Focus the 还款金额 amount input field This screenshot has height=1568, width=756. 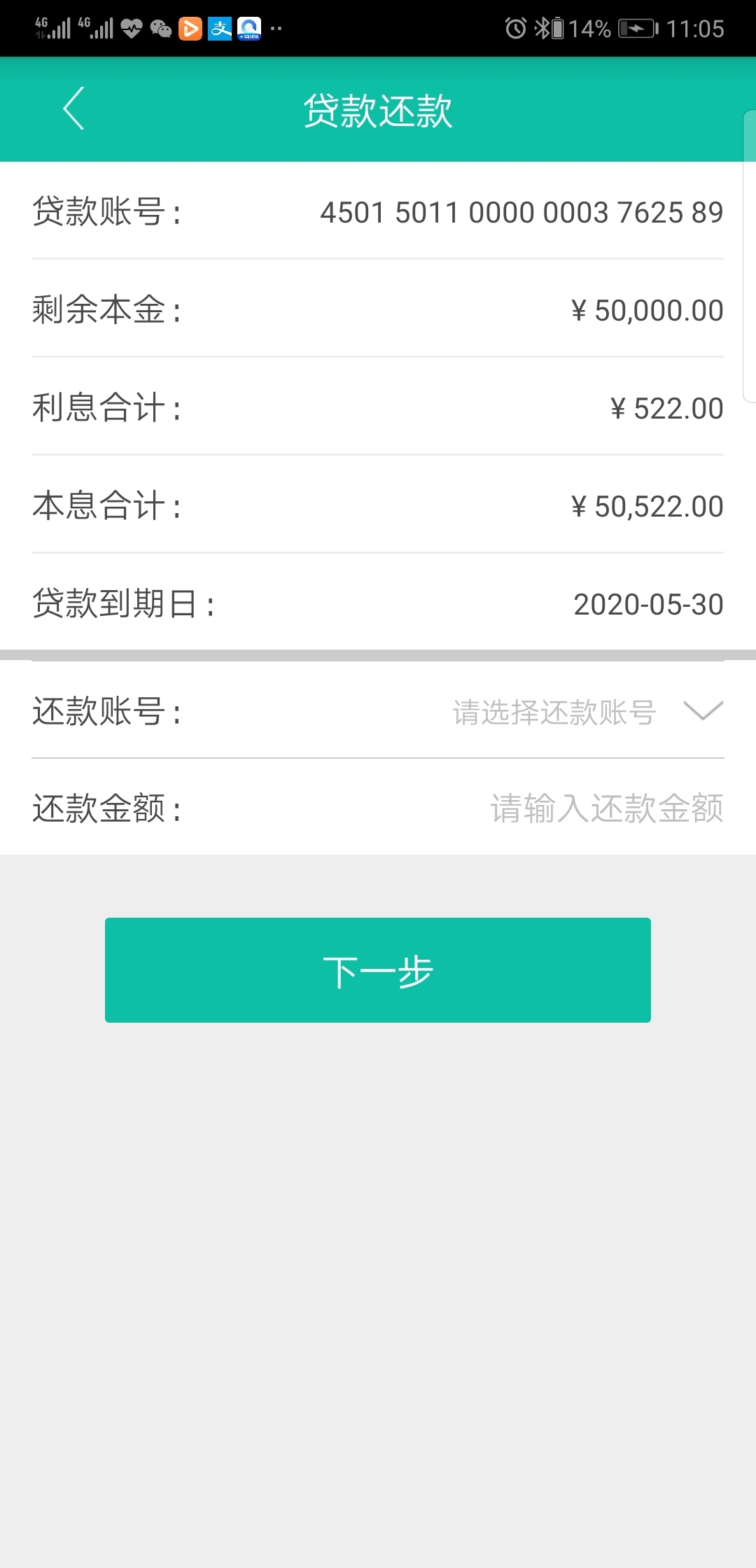(x=606, y=808)
